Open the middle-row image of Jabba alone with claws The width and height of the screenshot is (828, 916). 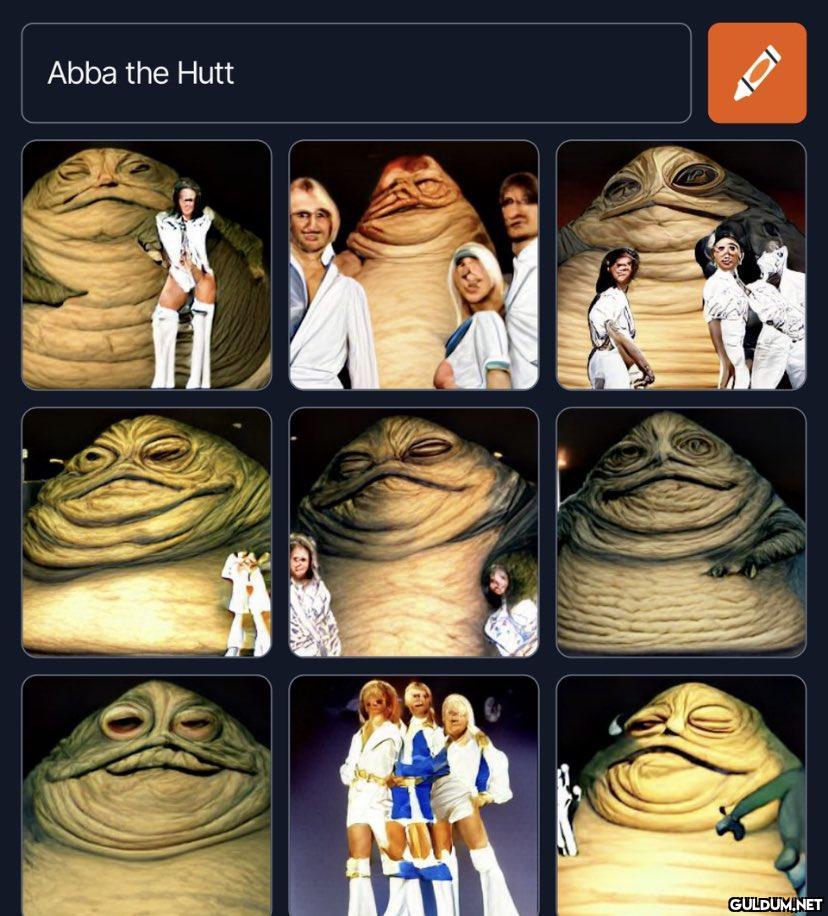[681, 532]
